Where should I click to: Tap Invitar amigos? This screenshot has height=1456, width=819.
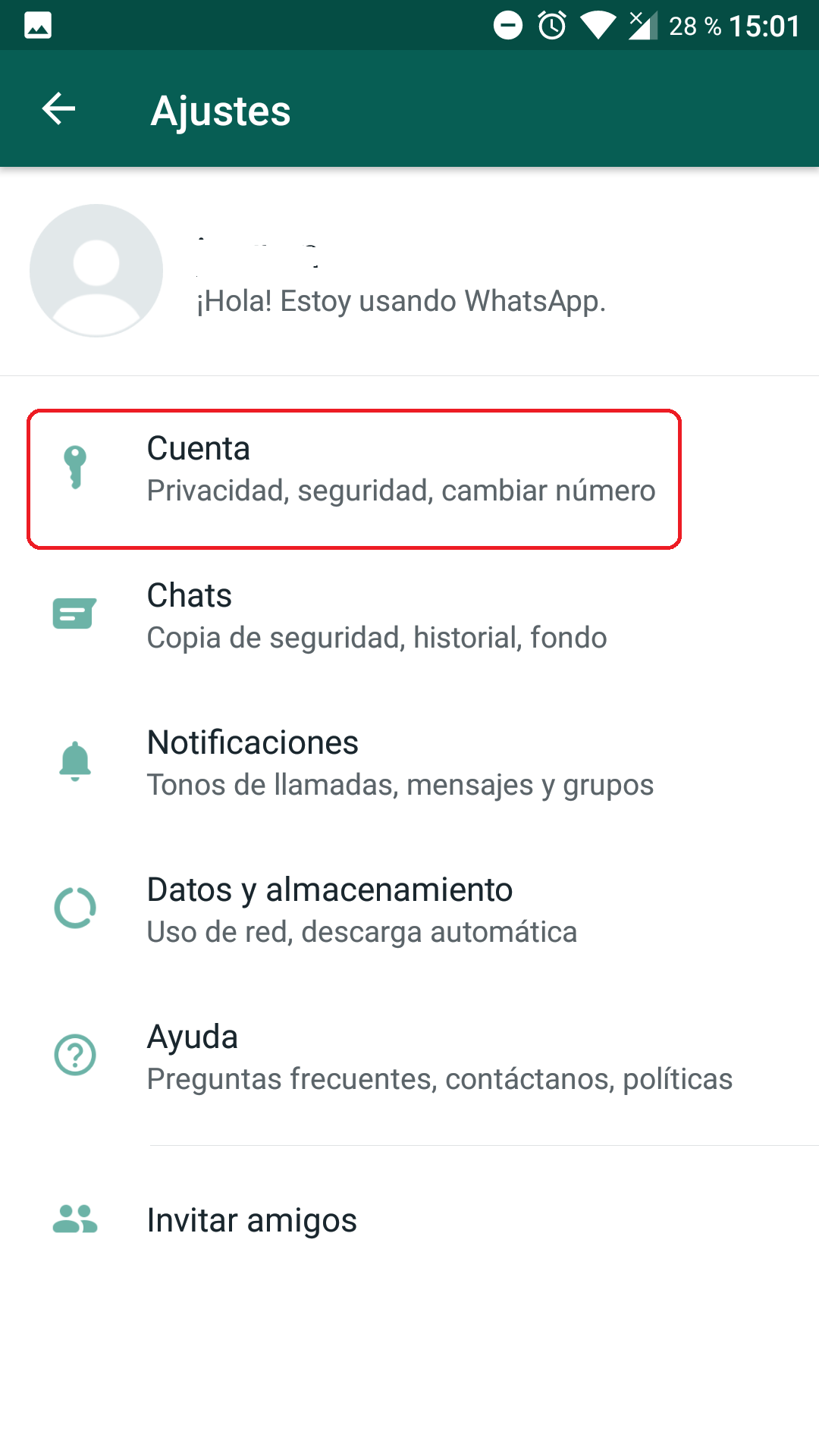(252, 1220)
